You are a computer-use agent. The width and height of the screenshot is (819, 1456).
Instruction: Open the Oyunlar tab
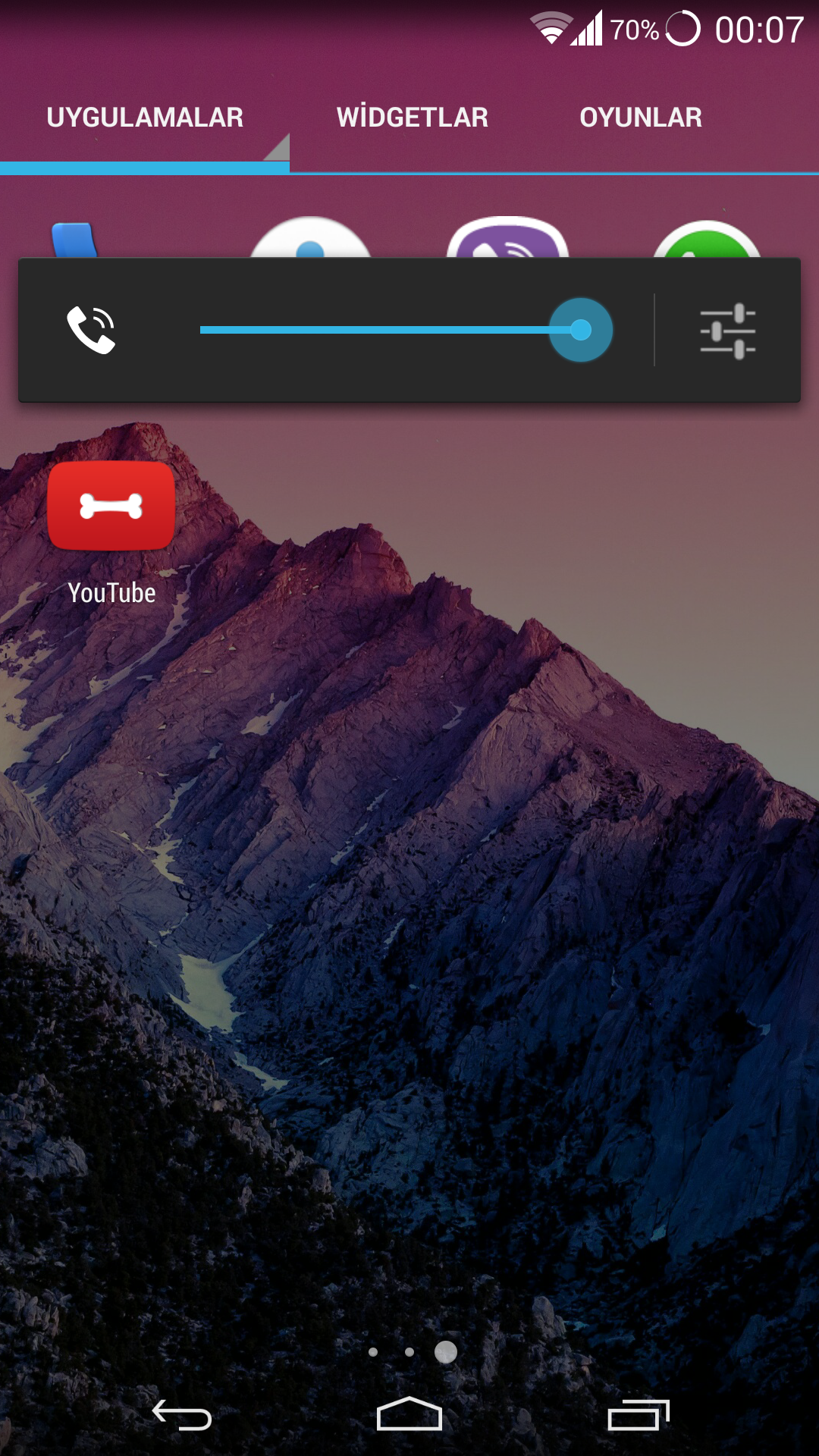coord(641,118)
